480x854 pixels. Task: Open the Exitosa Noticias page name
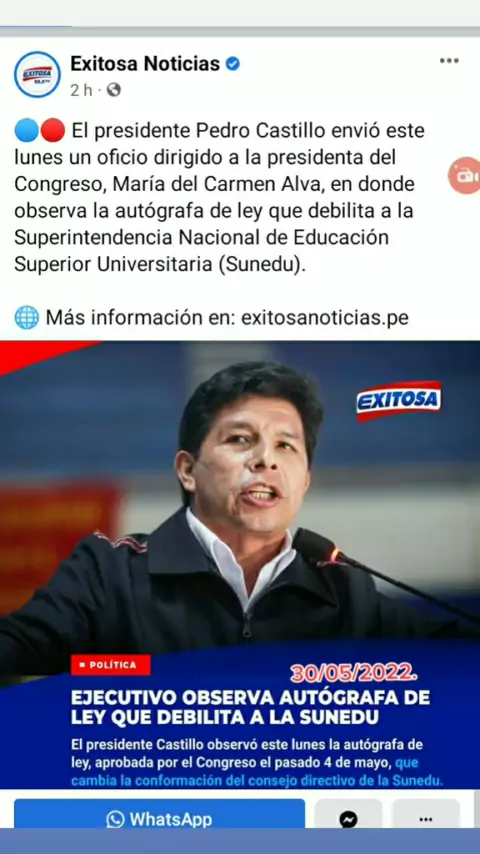pos(145,64)
